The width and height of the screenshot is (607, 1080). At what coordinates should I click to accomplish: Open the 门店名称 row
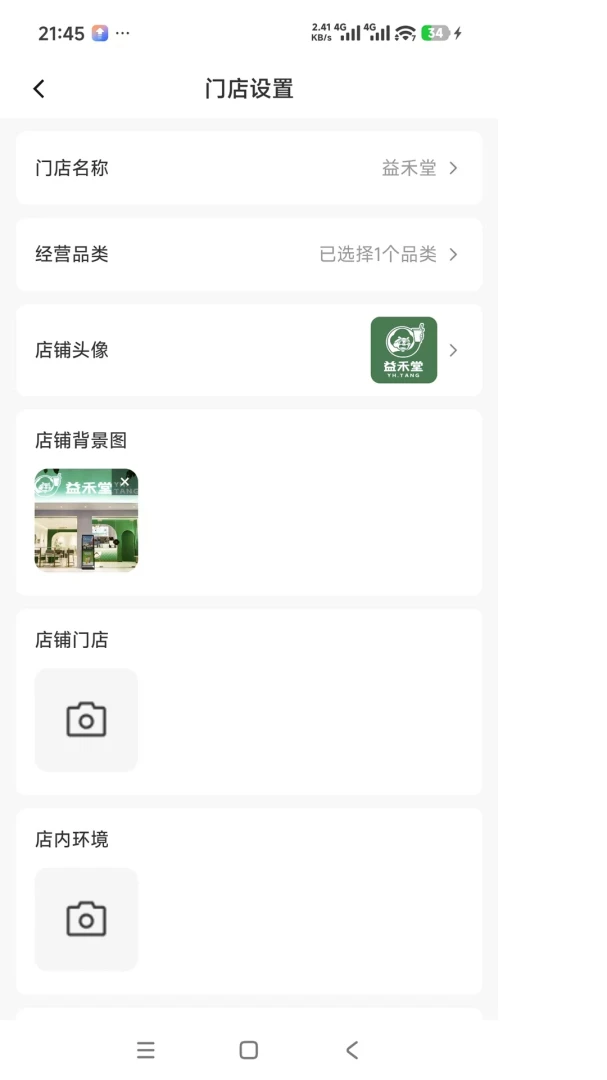(x=249, y=168)
